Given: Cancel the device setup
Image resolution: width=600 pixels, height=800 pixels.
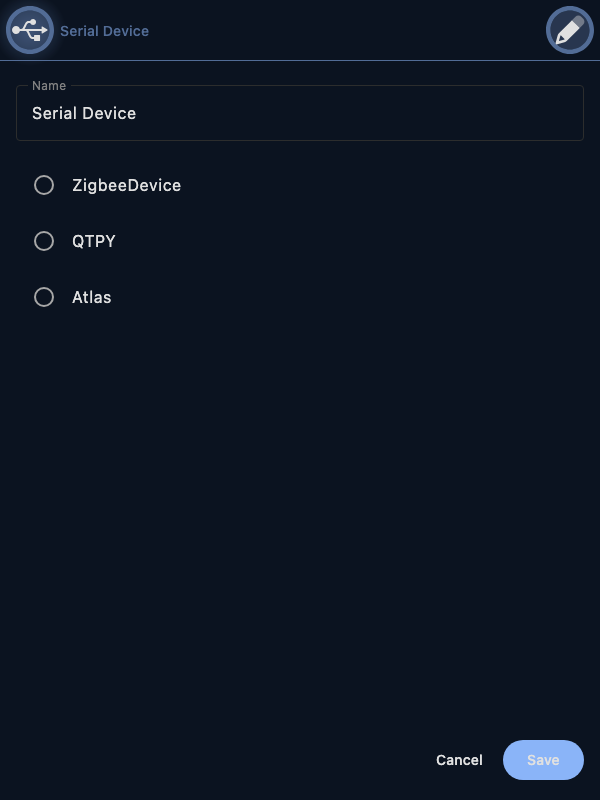Looking at the screenshot, I should tap(459, 760).
